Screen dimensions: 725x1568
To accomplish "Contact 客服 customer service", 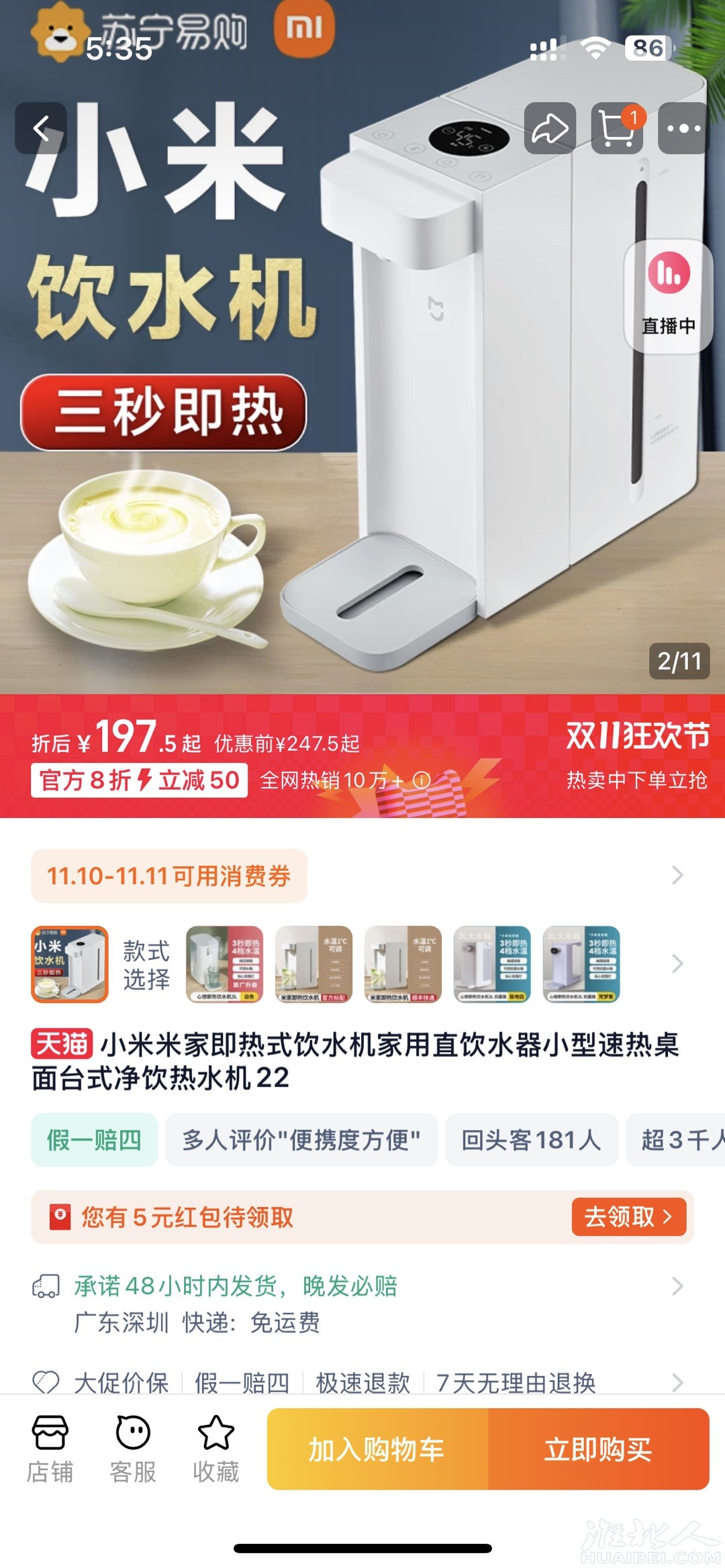I will pyautogui.click(x=133, y=1448).
